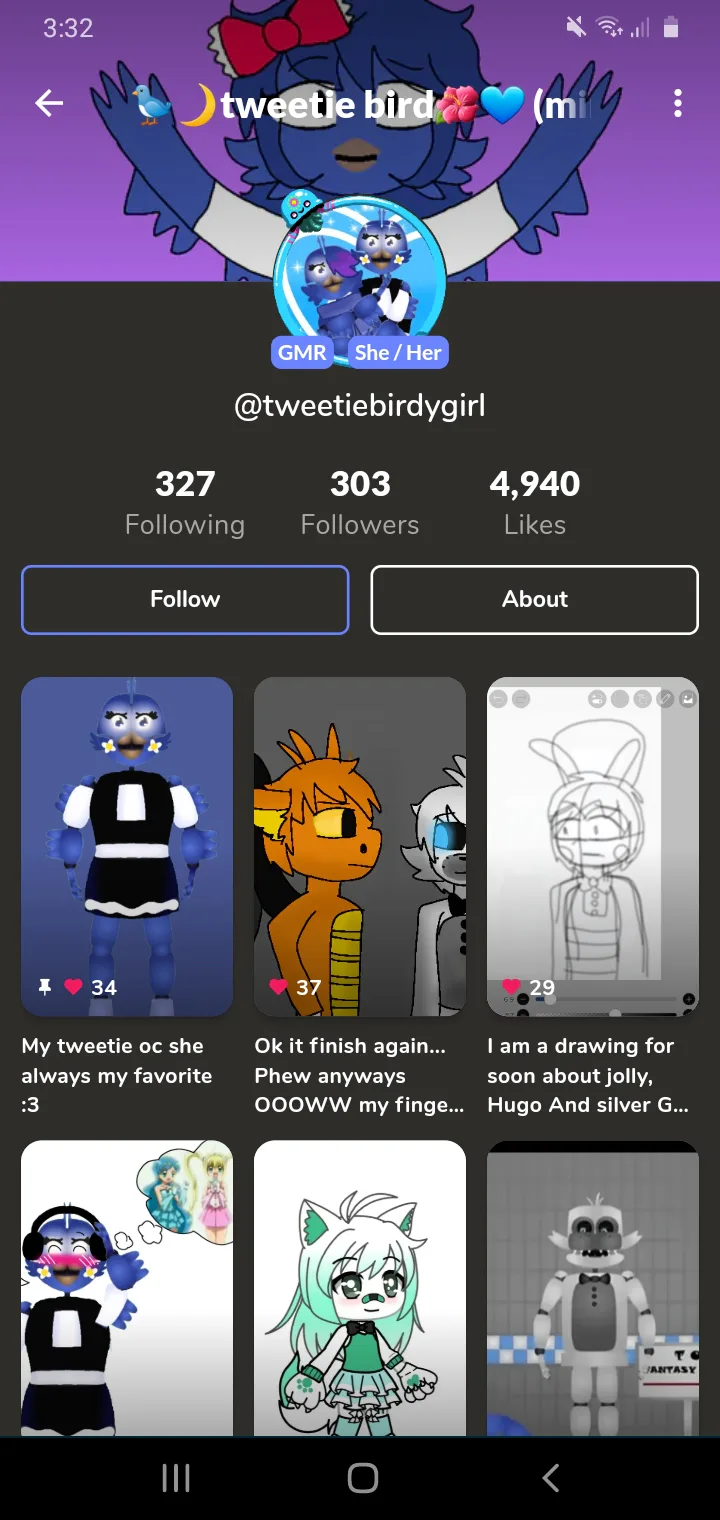Tap the system home button
The image size is (720, 1520).
(362, 1477)
